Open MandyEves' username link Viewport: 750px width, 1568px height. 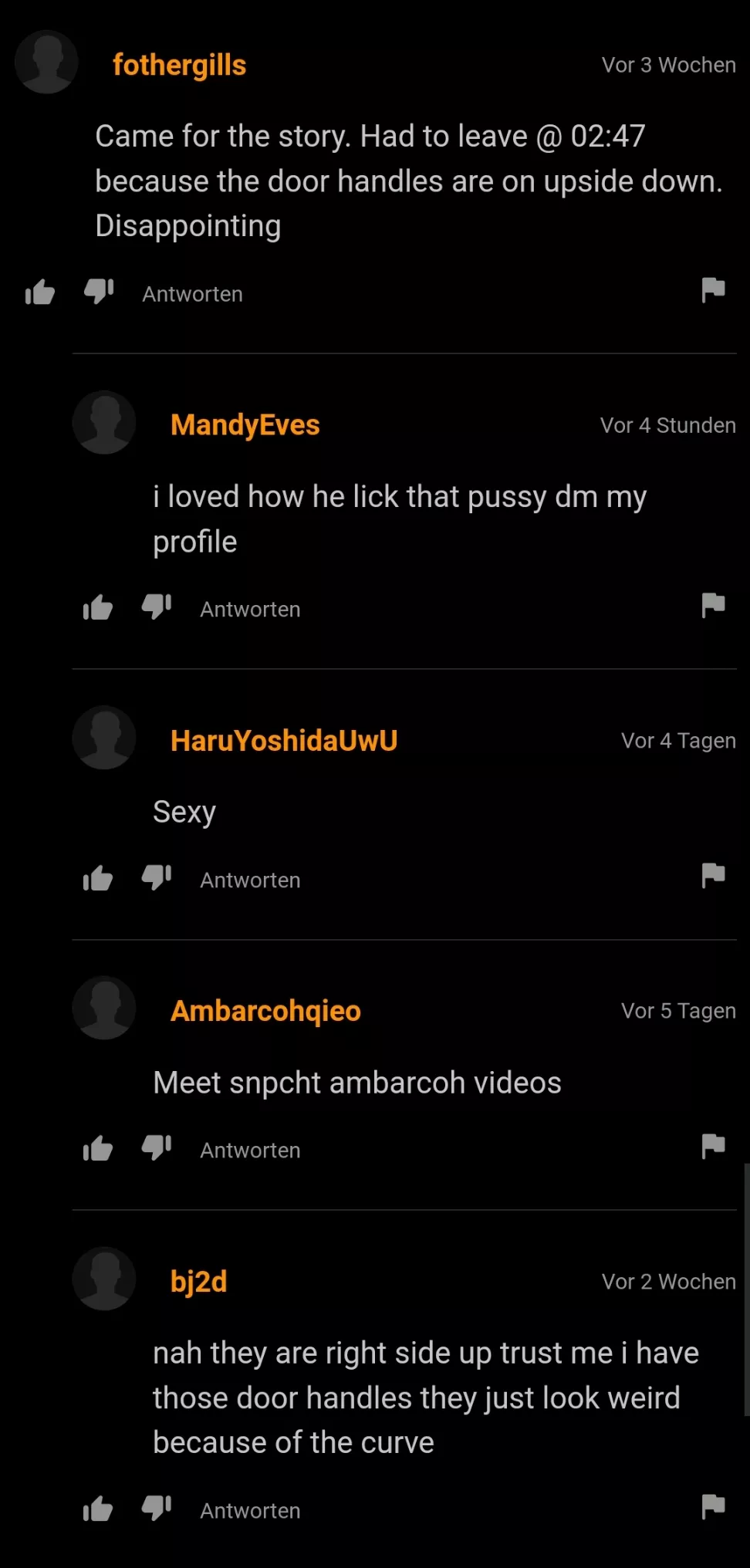(x=245, y=425)
